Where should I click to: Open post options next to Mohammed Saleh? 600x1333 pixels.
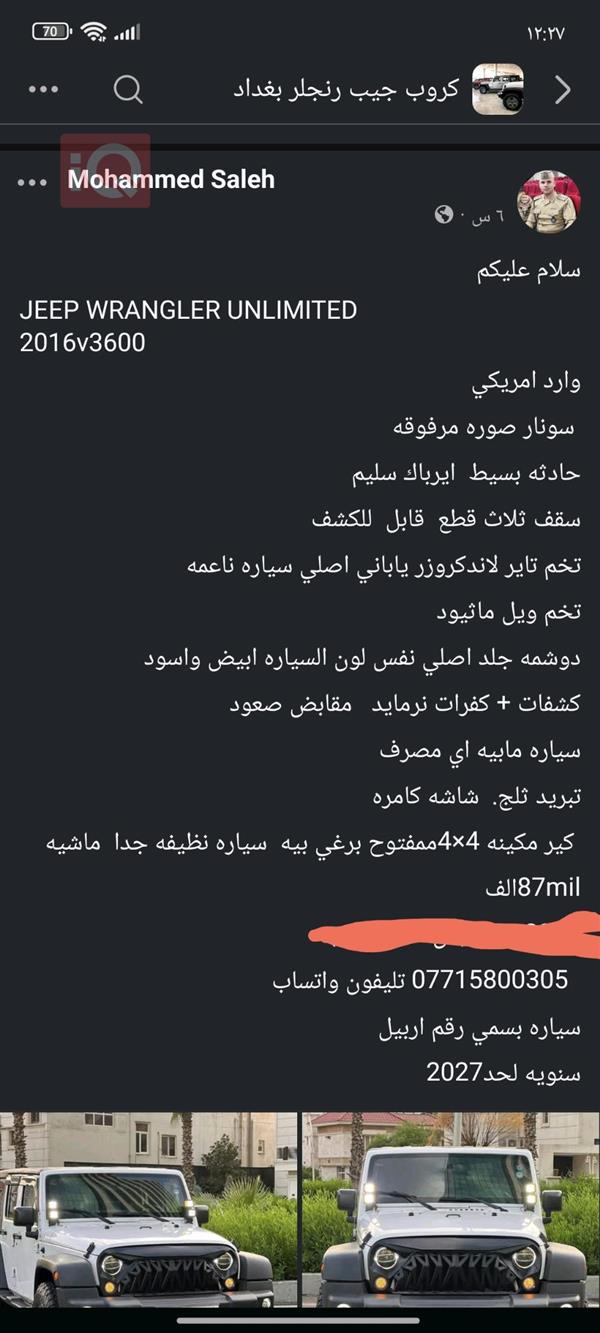(31, 182)
